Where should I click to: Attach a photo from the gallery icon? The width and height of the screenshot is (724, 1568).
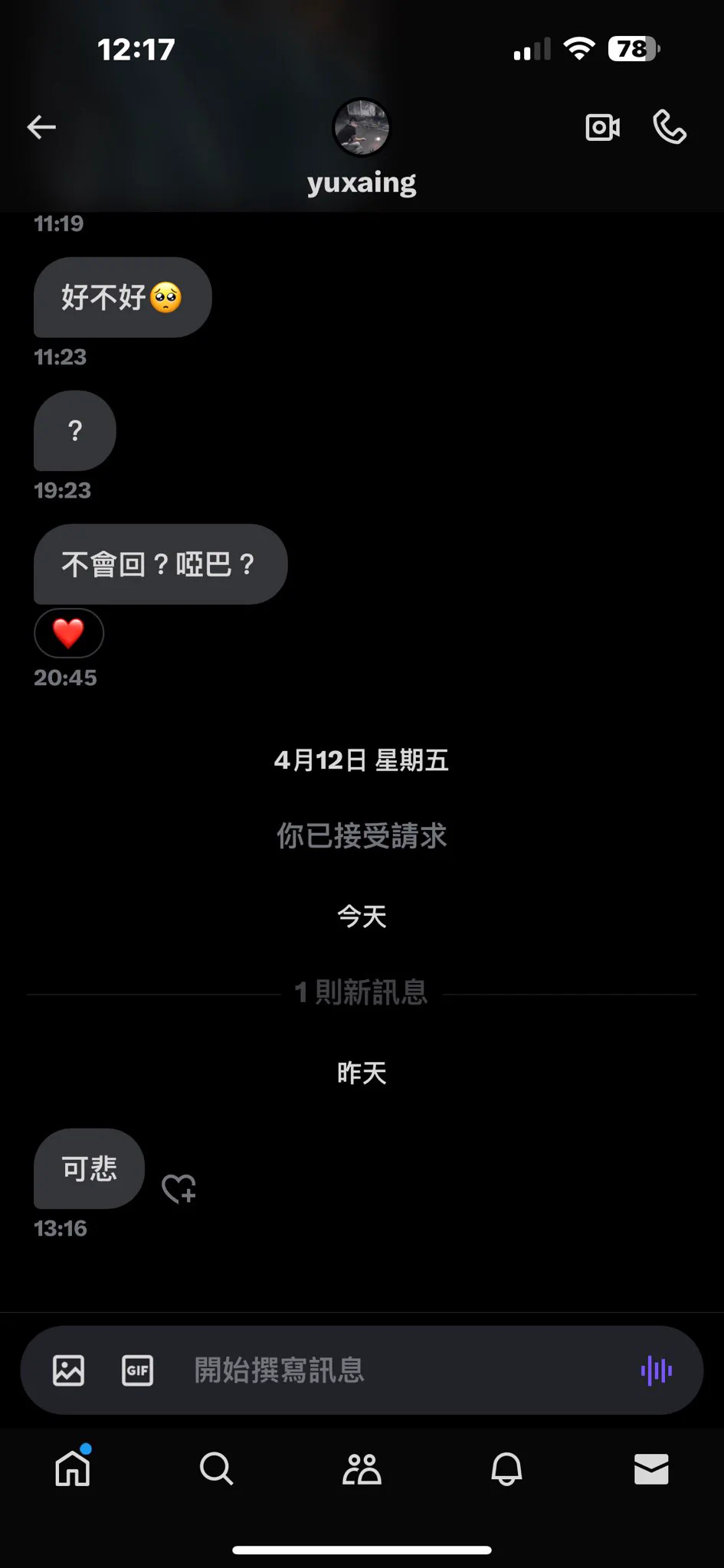point(68,1370)
